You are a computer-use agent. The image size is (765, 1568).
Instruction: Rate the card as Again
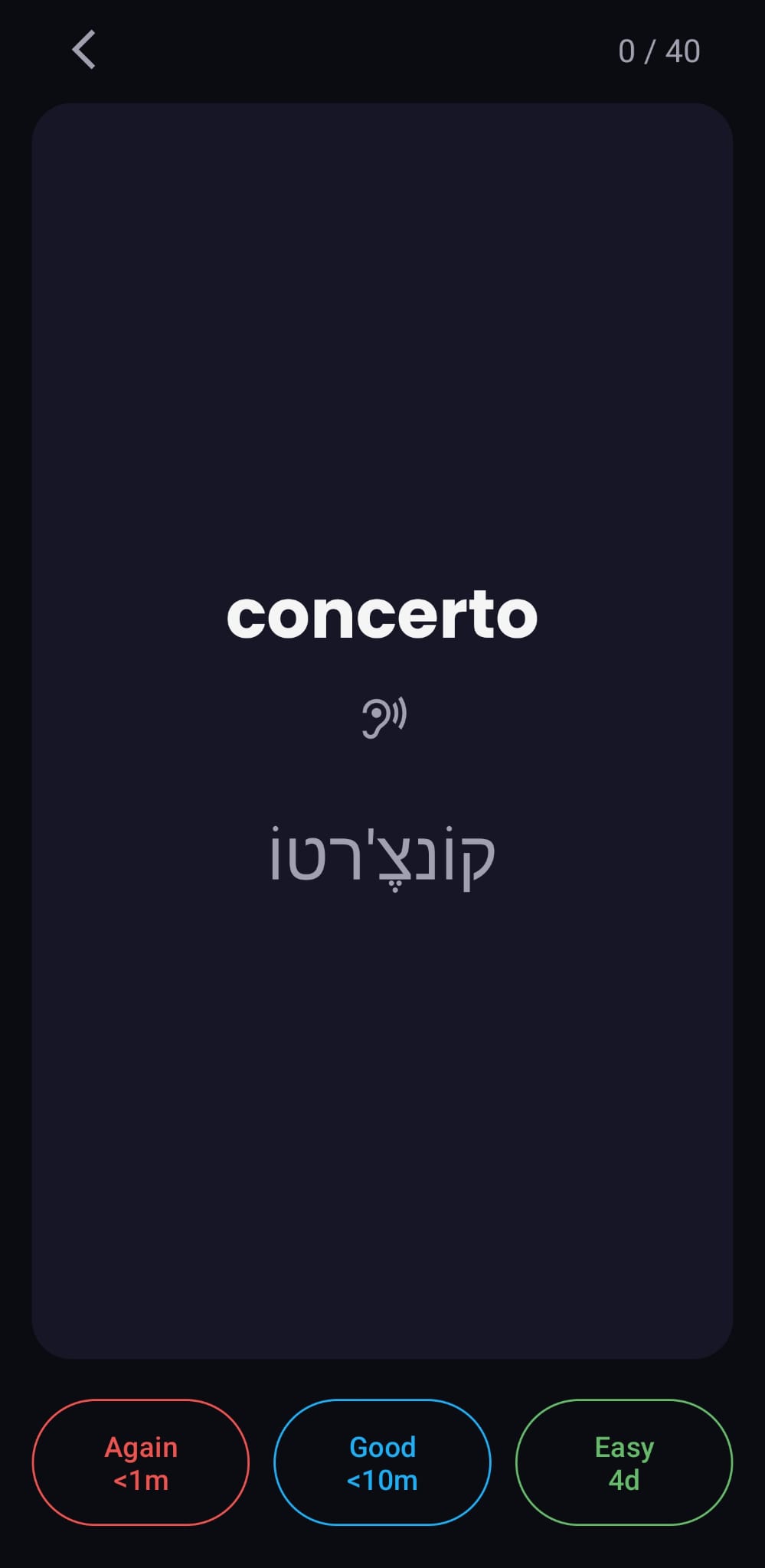(x=141, y=1462)
